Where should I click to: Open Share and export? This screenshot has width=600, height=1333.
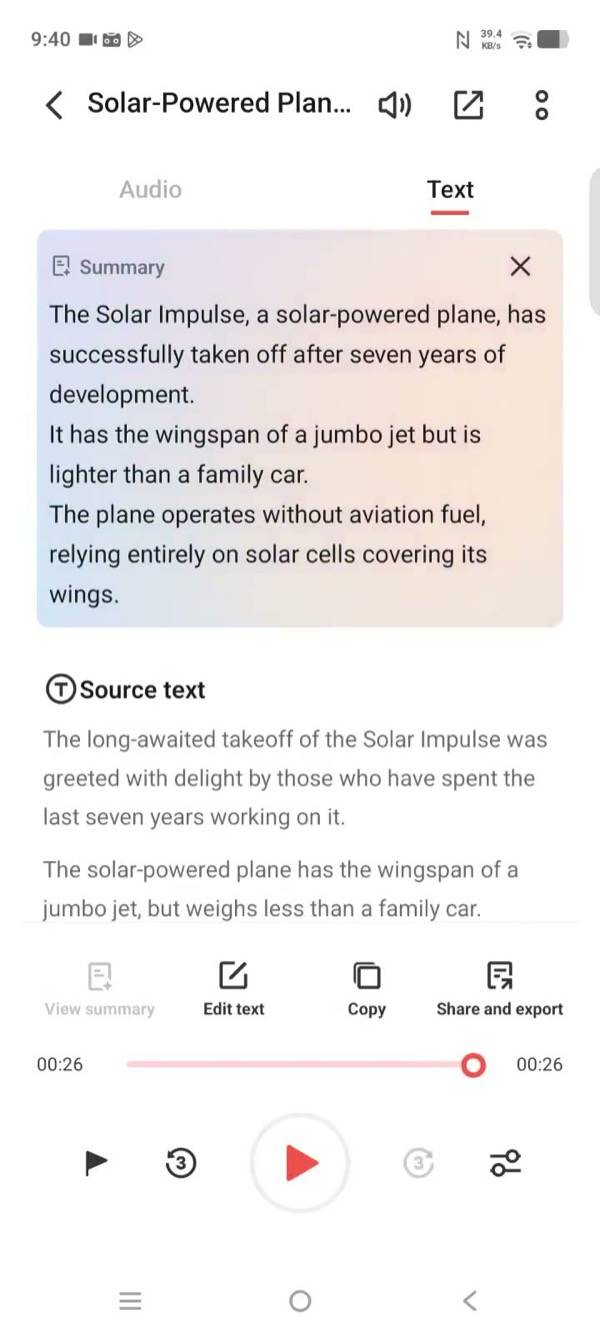point(500,988)
